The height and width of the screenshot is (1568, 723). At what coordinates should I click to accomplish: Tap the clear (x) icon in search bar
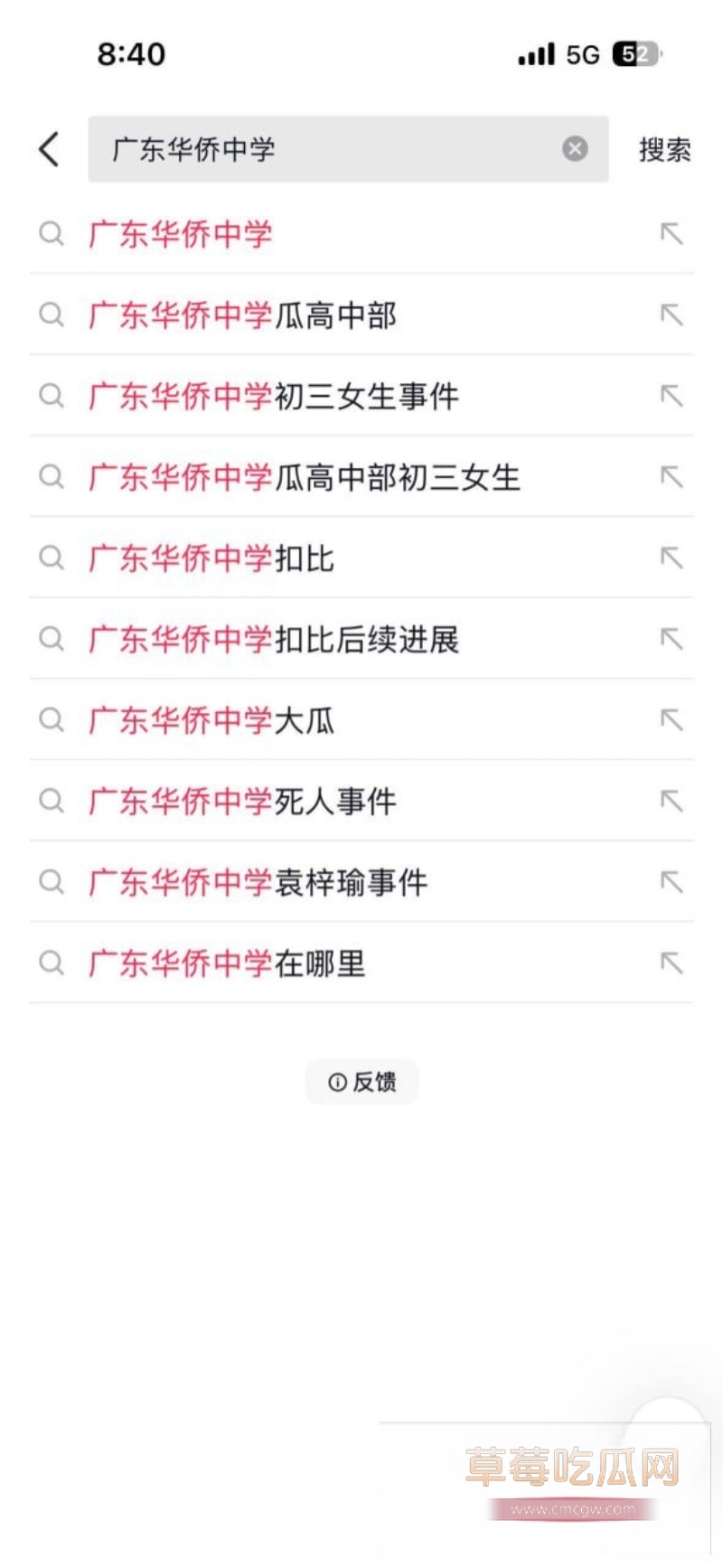pyautogui.click(x=574, y=148)
